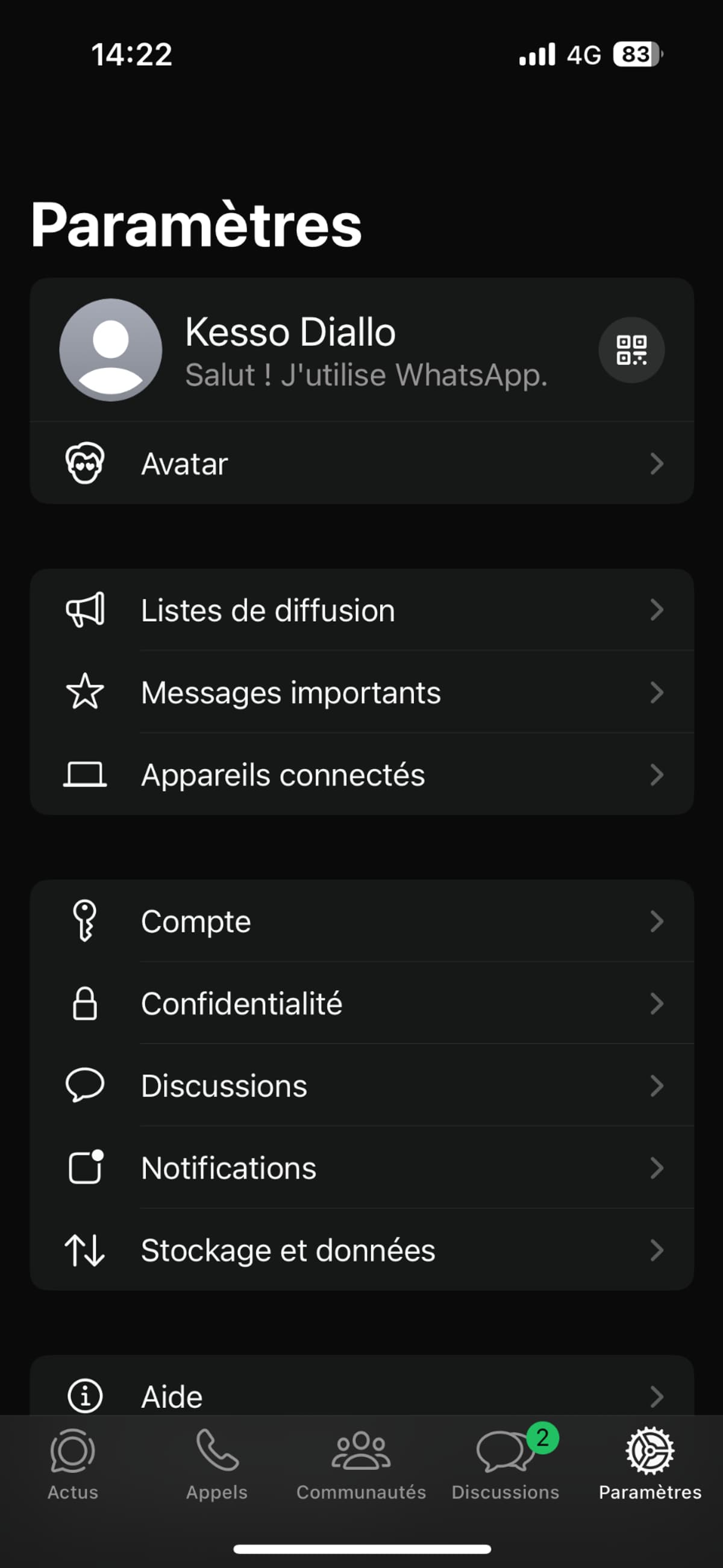Click the speech bubble icon for Discussions
Screen dimensions: 723x1568
[85, 1085]
